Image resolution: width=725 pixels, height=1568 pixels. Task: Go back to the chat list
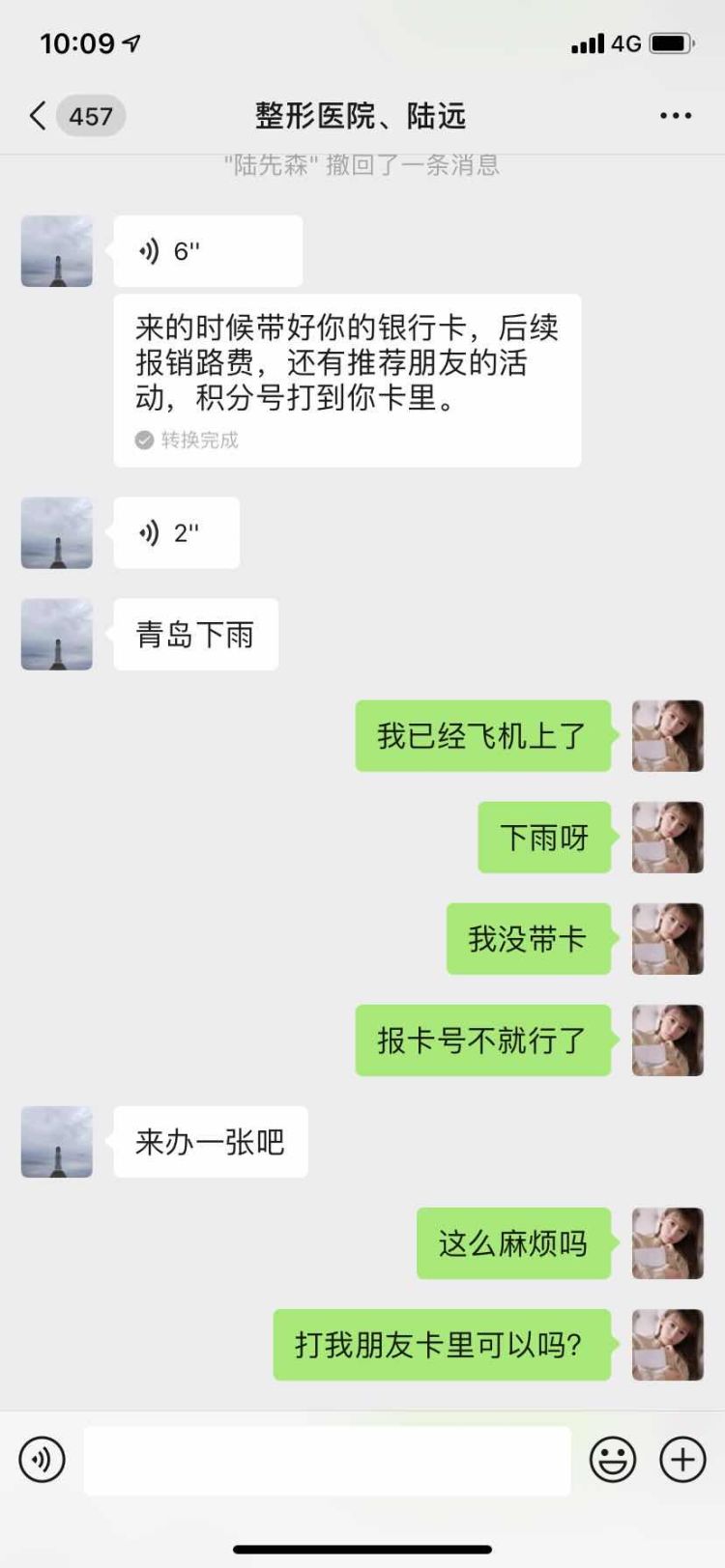pyautogui.click(x=39, y=116)
